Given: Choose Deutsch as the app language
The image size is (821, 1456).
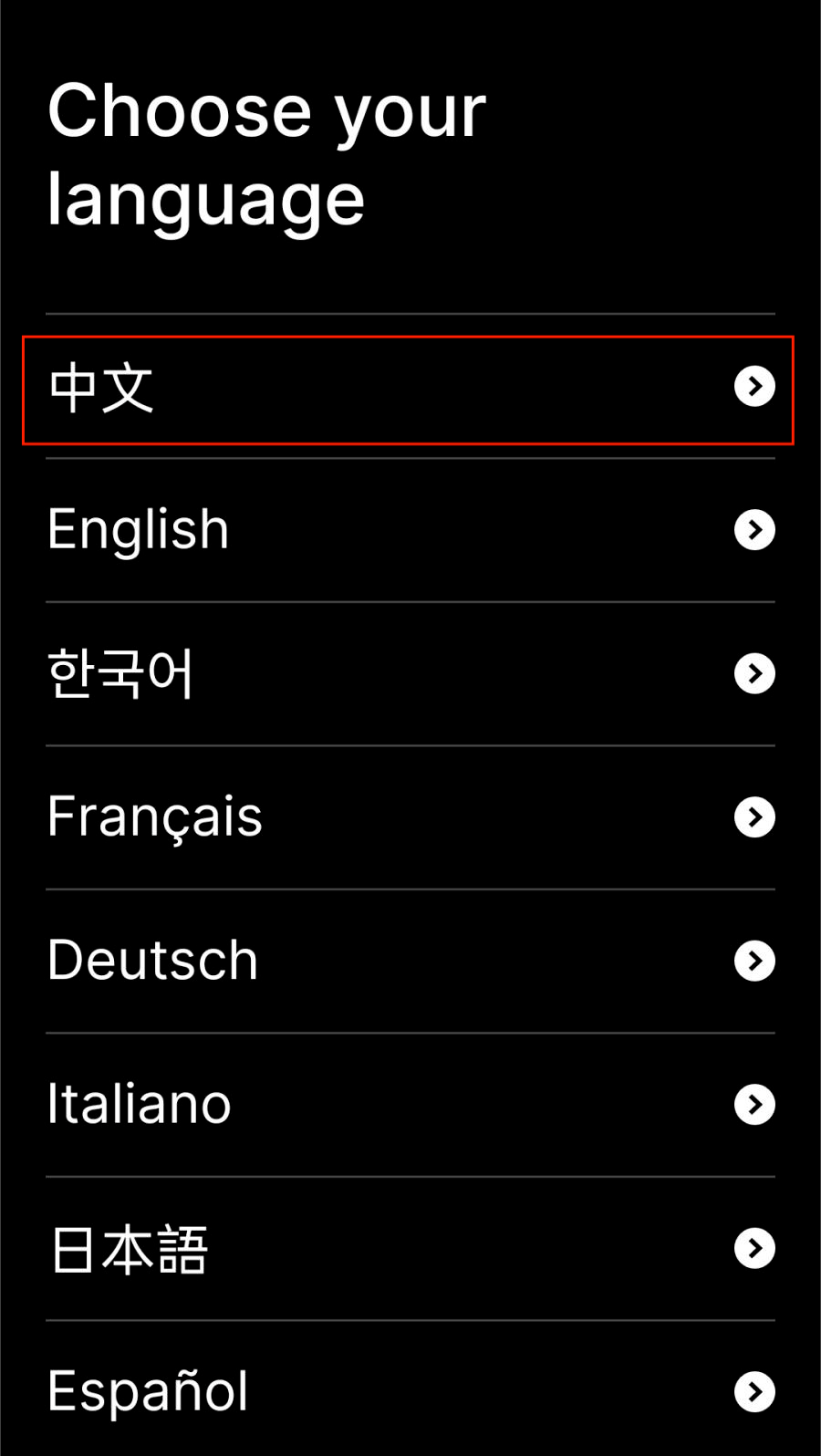Looking at the screenshot, I should tap(409, 961).
